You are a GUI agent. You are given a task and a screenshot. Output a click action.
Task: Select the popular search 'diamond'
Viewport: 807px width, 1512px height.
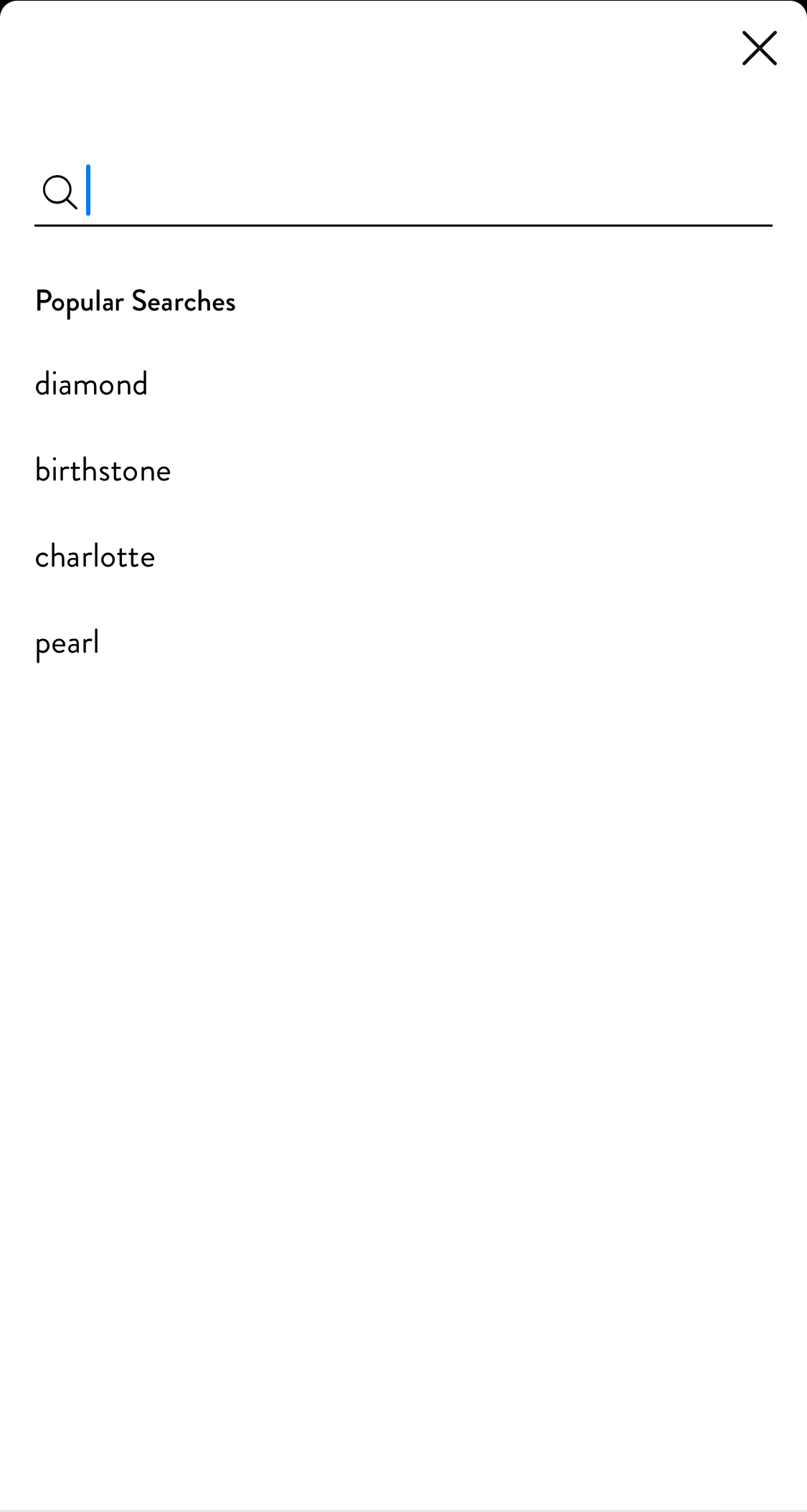coord(91,384)
